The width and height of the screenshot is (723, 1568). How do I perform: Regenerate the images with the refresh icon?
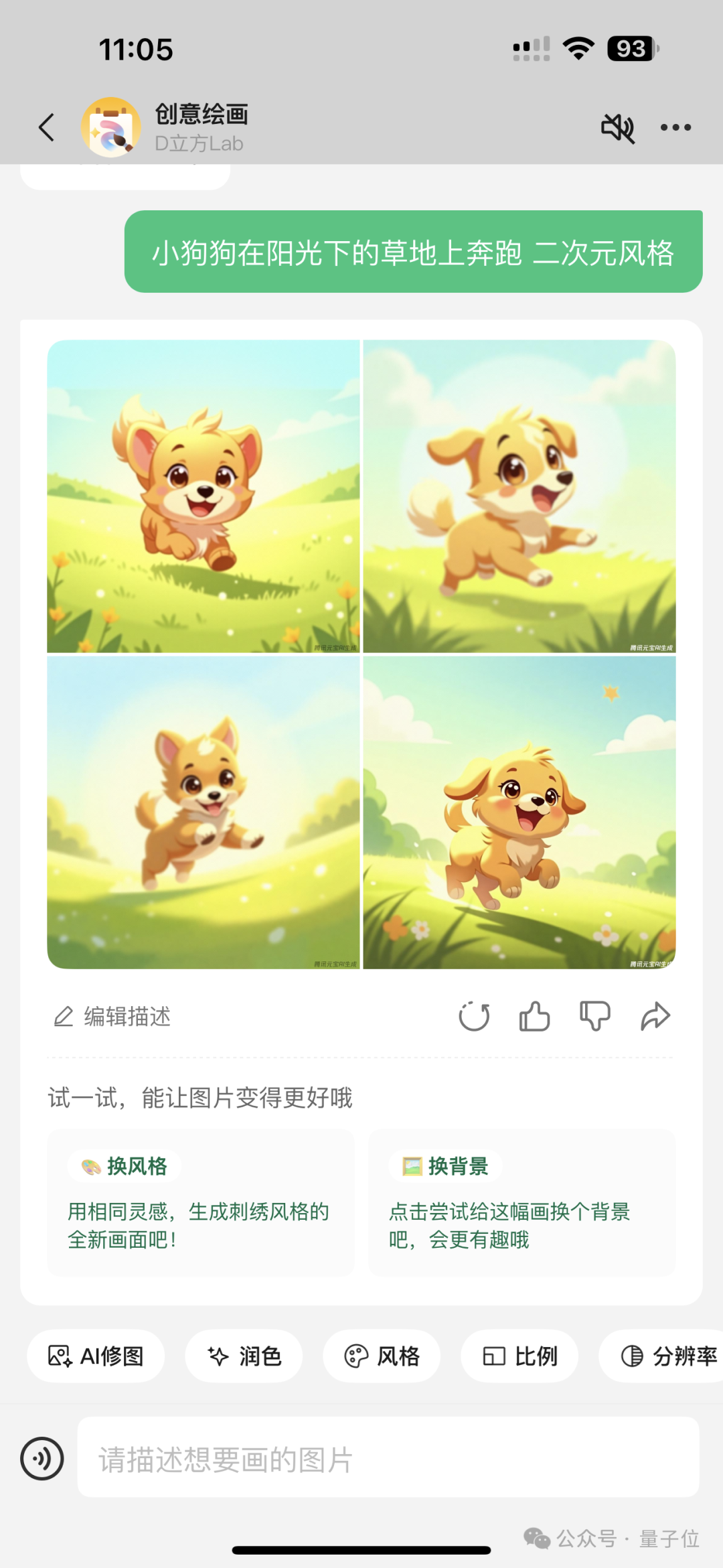tap(474, 1017)
